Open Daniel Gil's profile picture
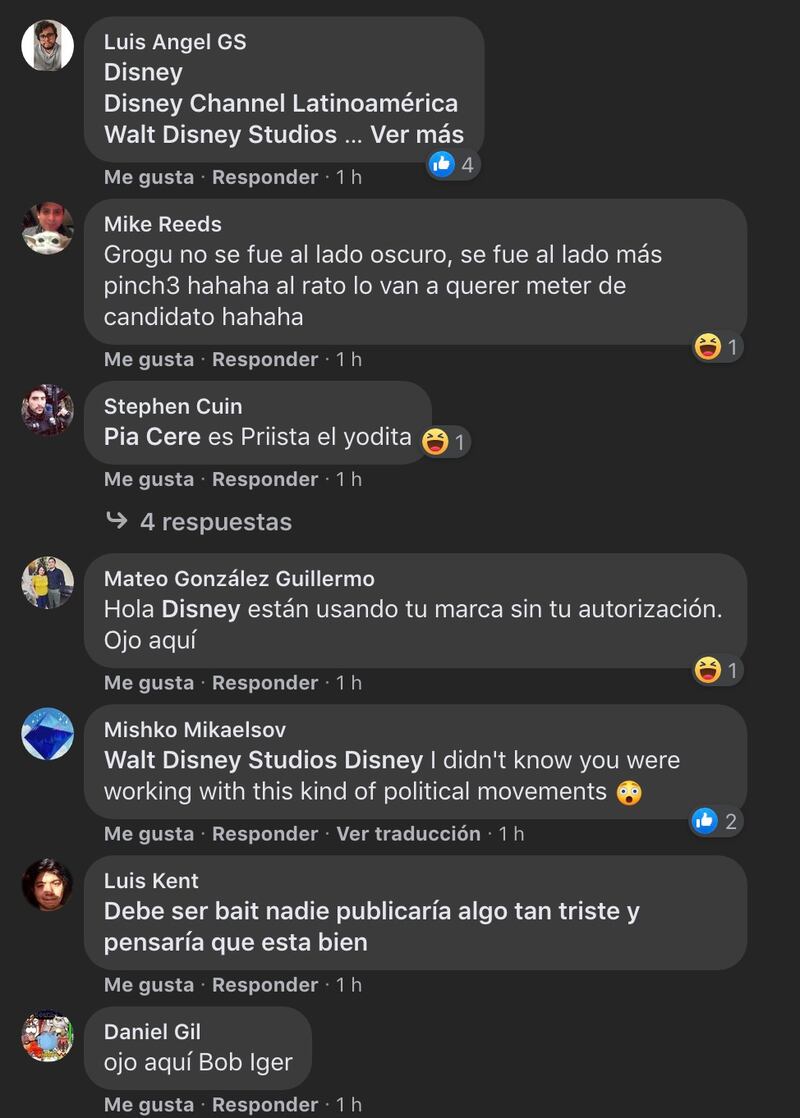 pos(47,1035)
